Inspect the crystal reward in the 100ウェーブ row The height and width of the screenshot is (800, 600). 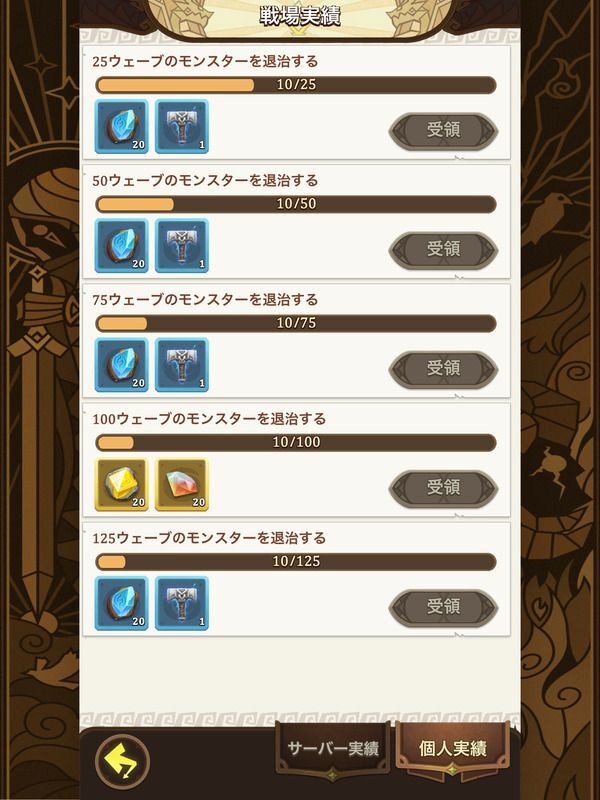pos(182,485)
